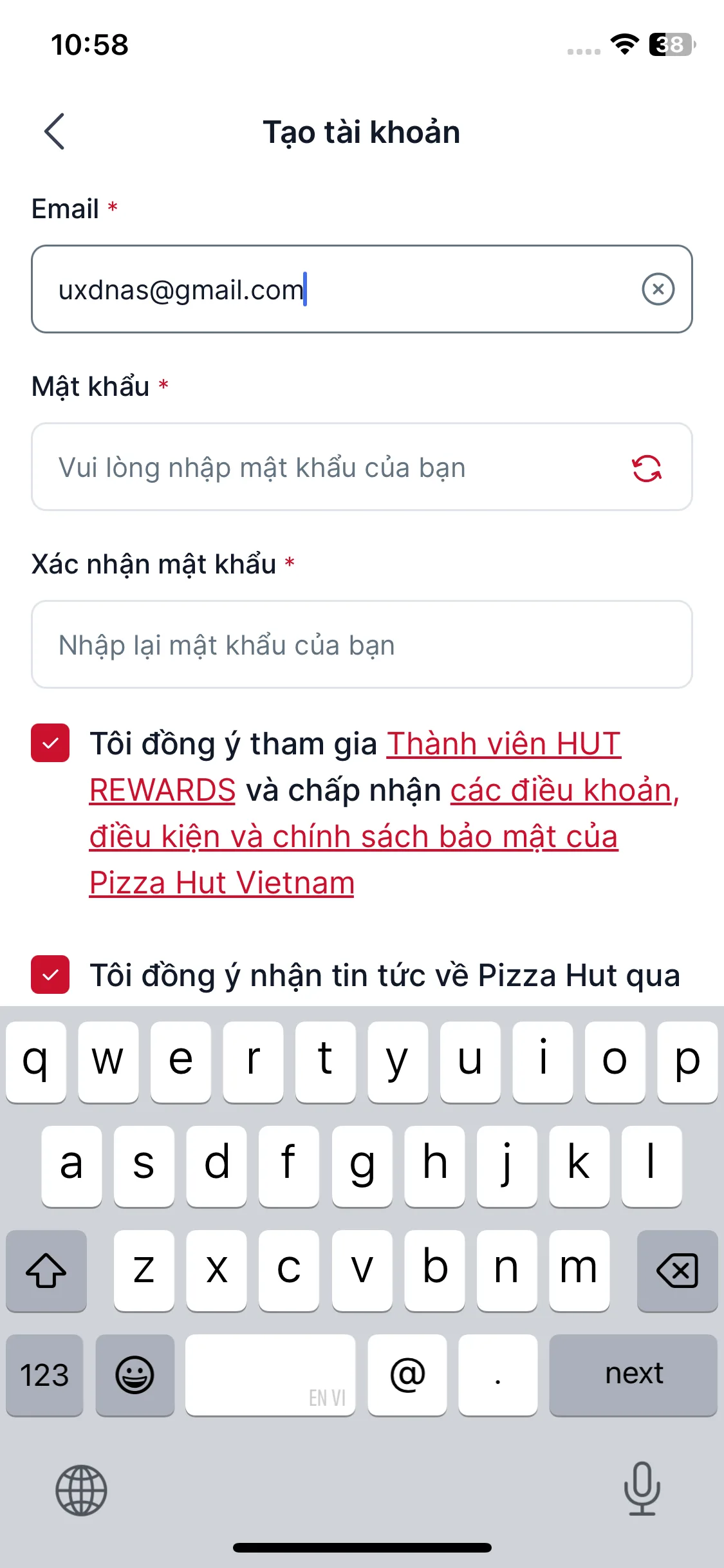Image resolution: width=724 pixels, height=1568 pixels.
Task: Uncheck the HUT REWARDS agreement checkbox
Action: 50,743
